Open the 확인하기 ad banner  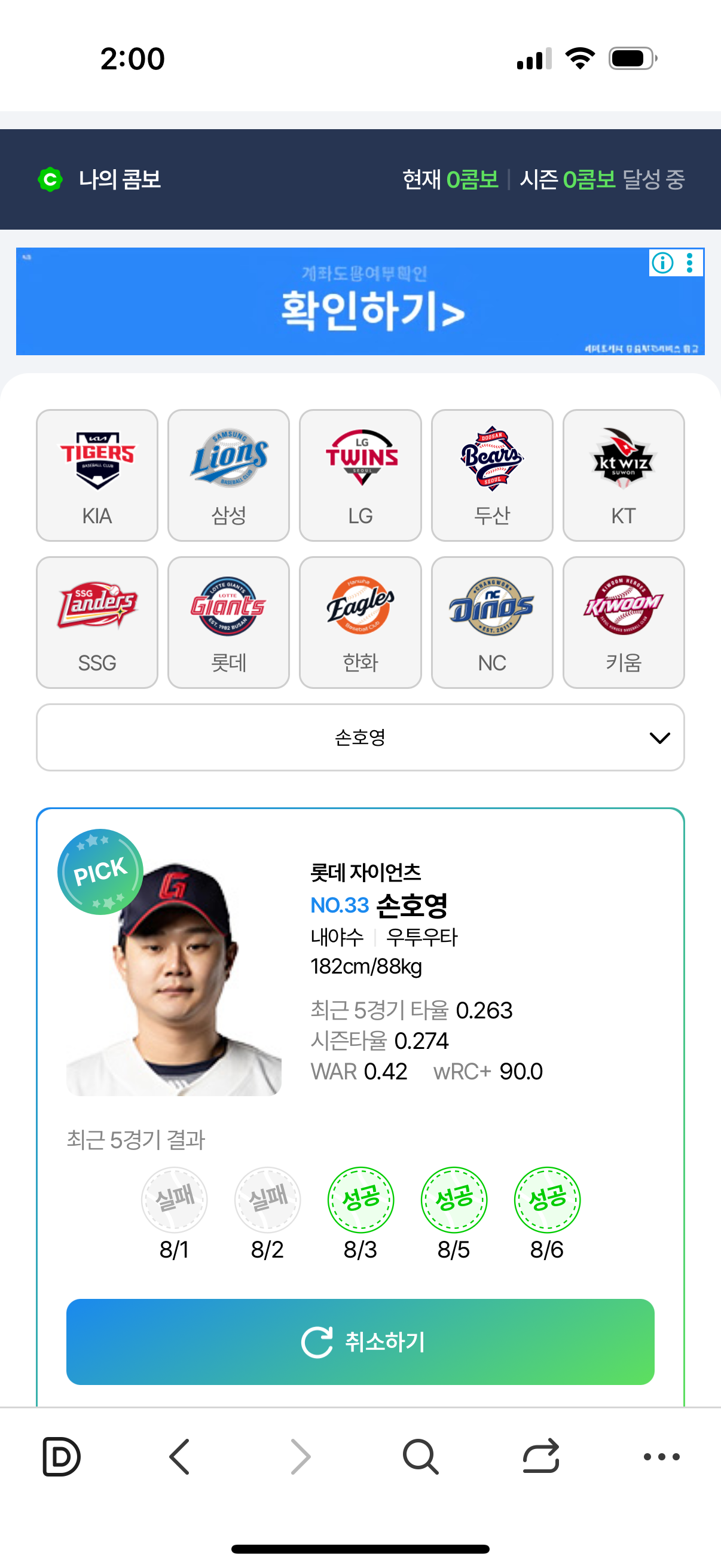point(360,309)
